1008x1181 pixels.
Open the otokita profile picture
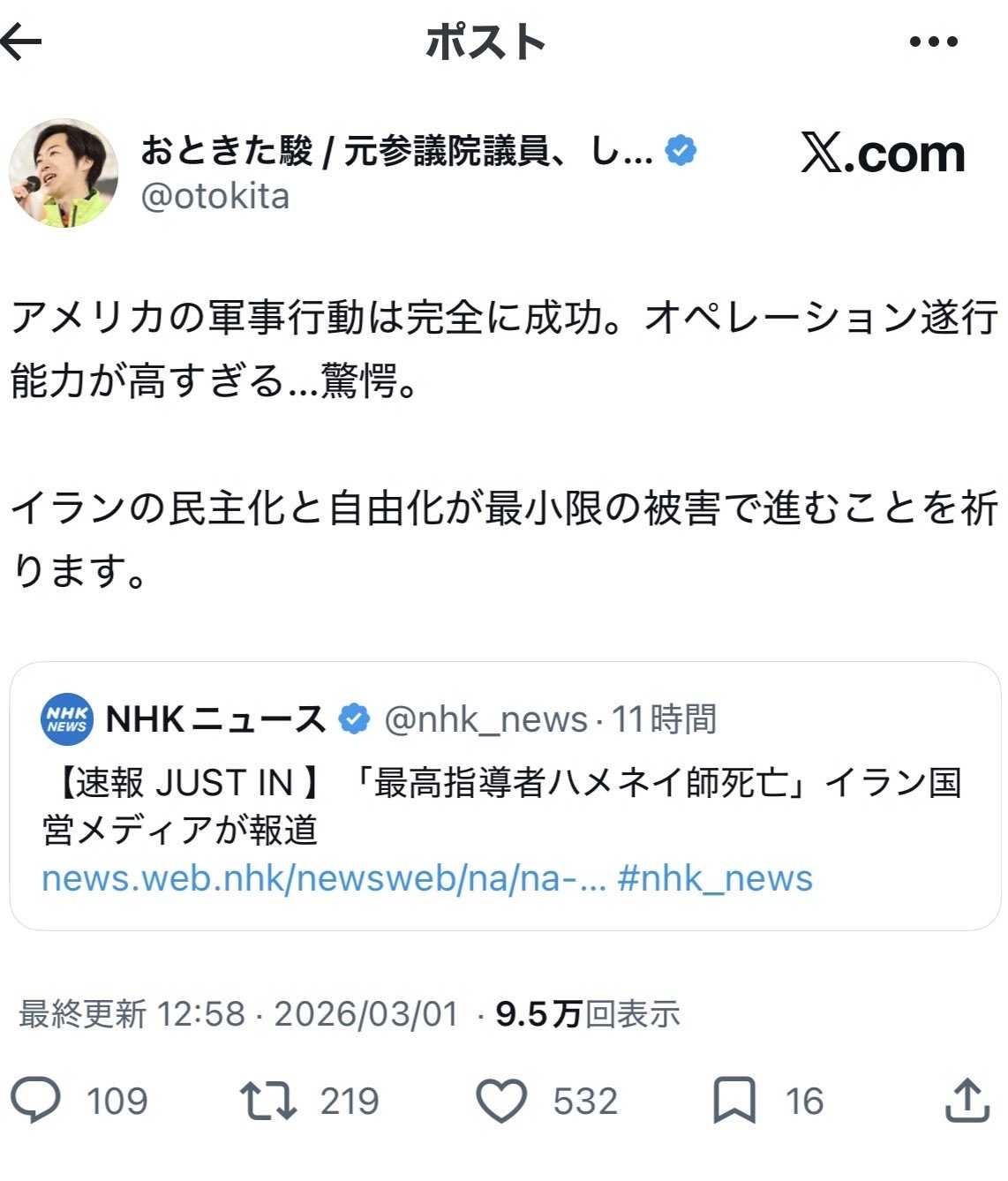coord(64,173)
